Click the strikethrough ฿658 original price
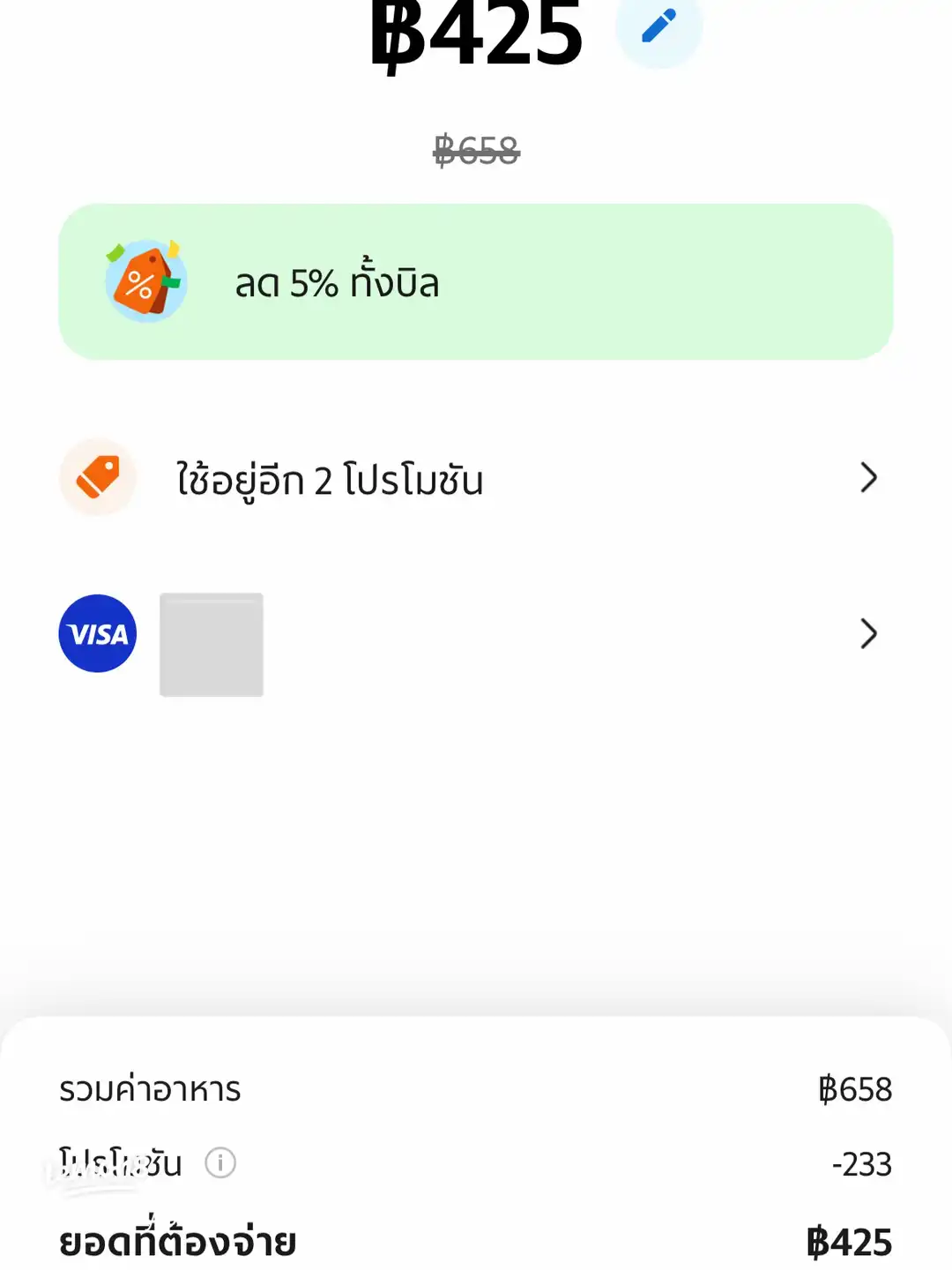Image resolution: width=952 pixels, height=1270 pixels. pyautogui.click(x=476, y=152)
